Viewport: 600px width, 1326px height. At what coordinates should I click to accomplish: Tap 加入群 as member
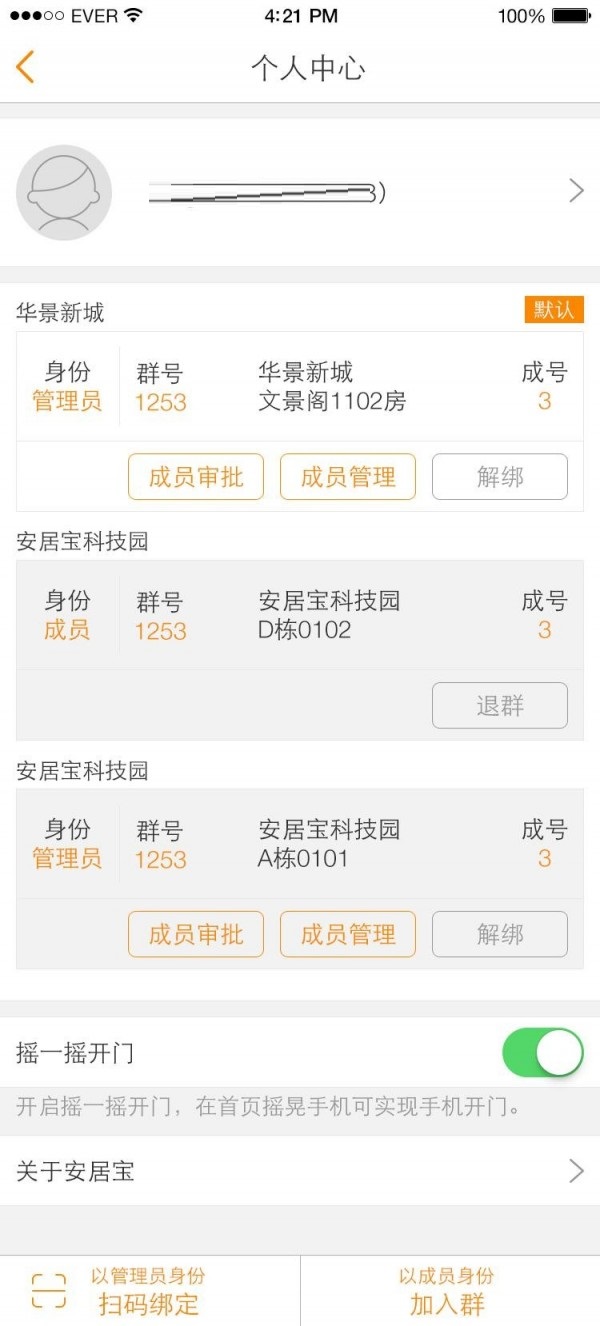(x=447, y=1291)
